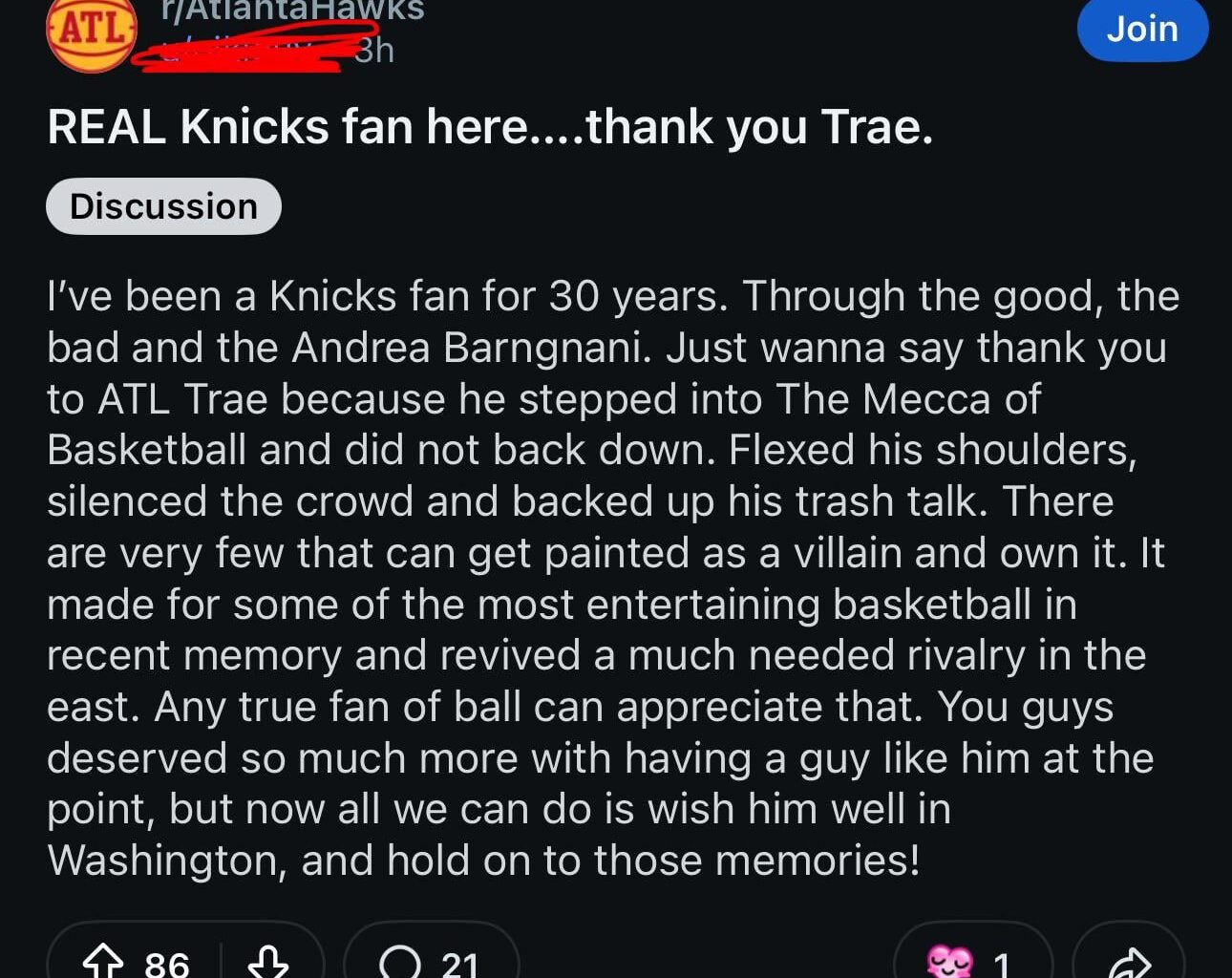
Task: Share this post
Action: (1130, 961)
